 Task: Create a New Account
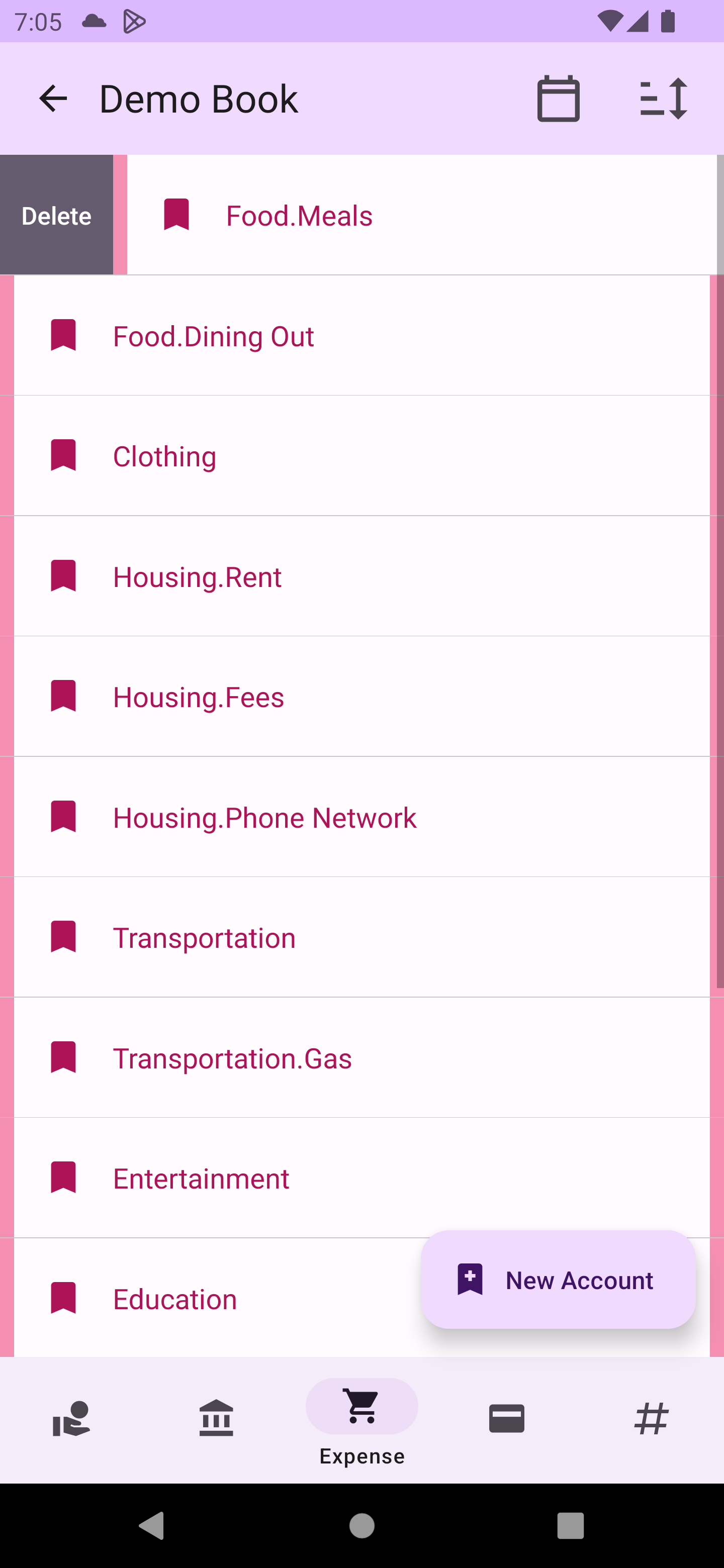click(558, 1280)
